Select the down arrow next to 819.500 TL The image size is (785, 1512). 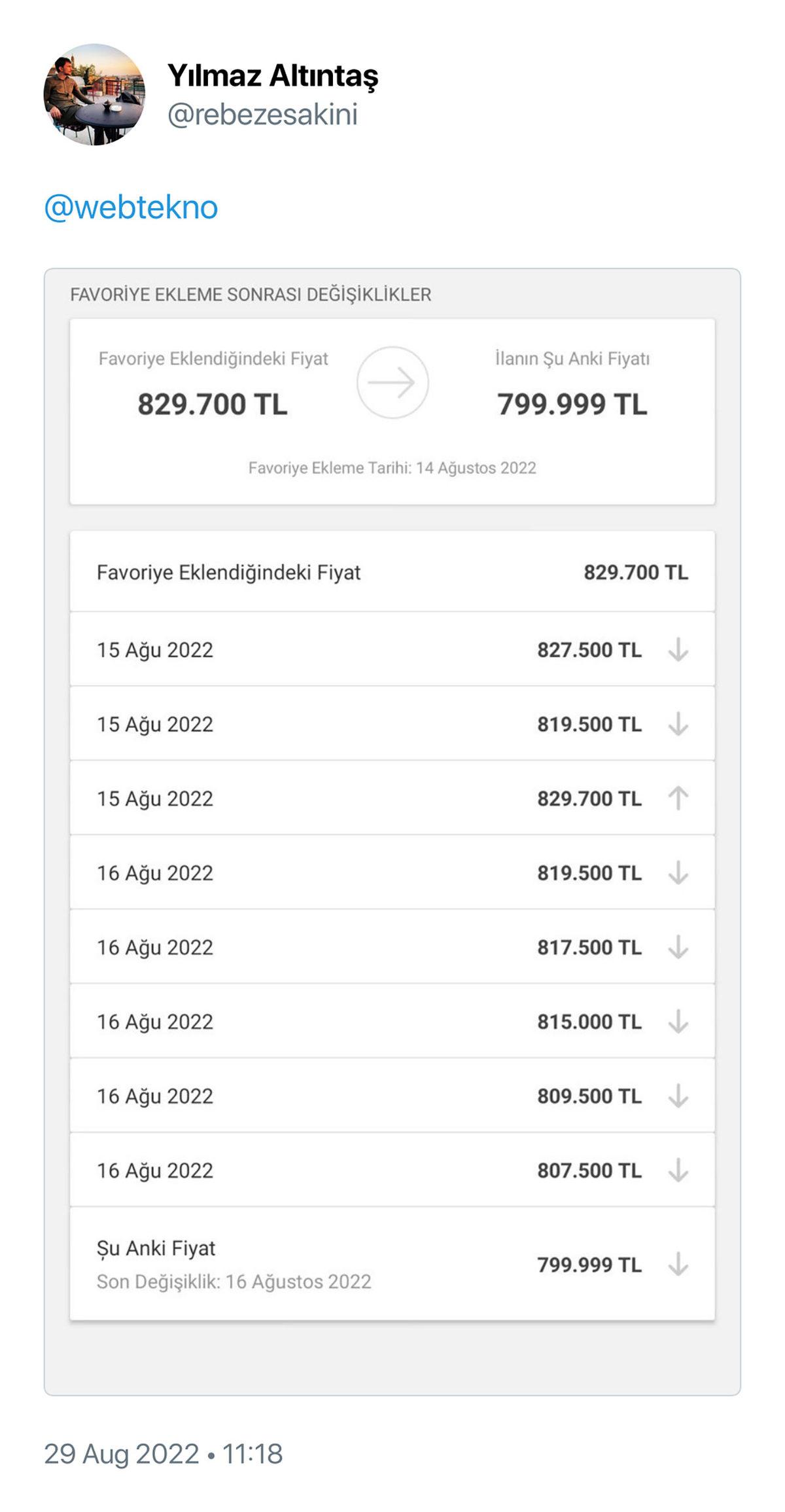(678, 725)
